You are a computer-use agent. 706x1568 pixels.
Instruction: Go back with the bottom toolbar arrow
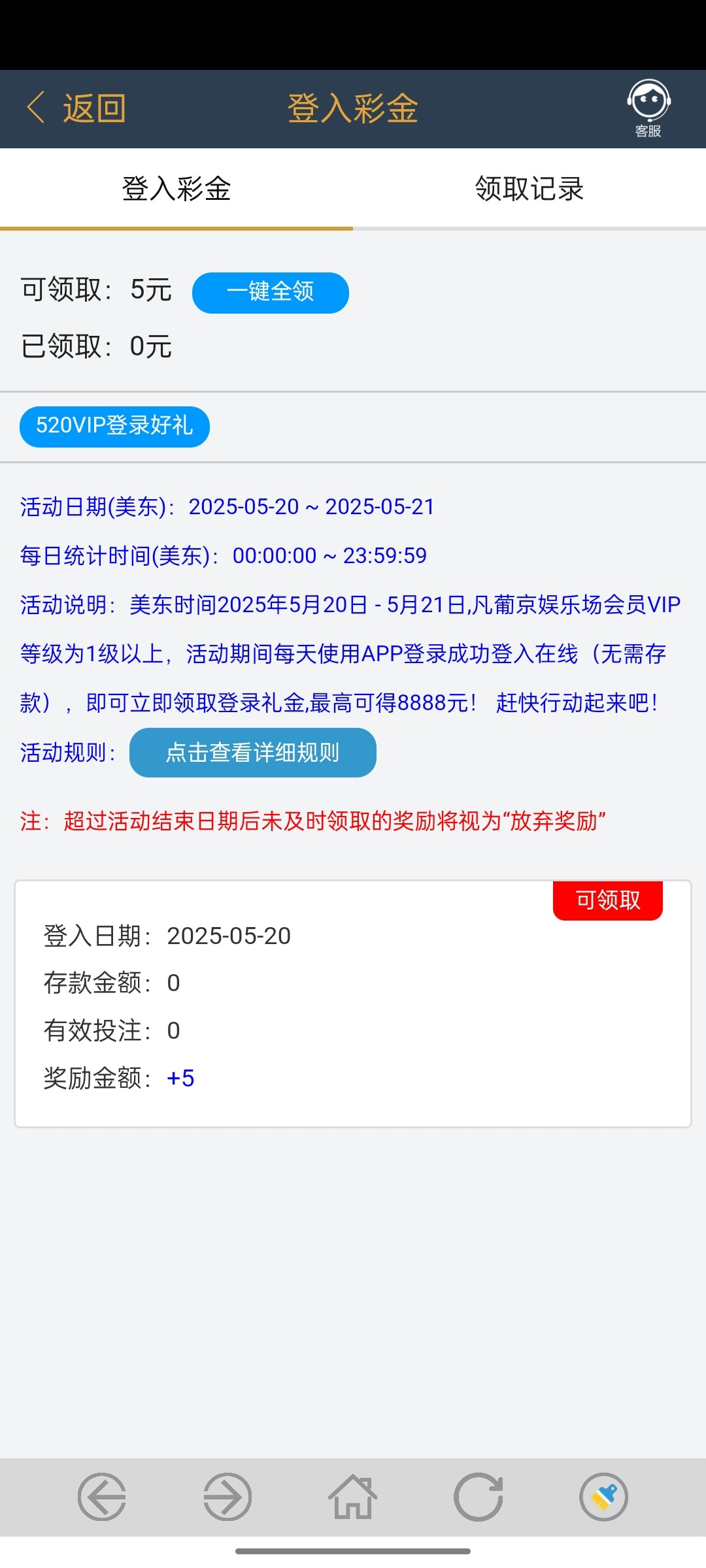tap(102, 1497)
